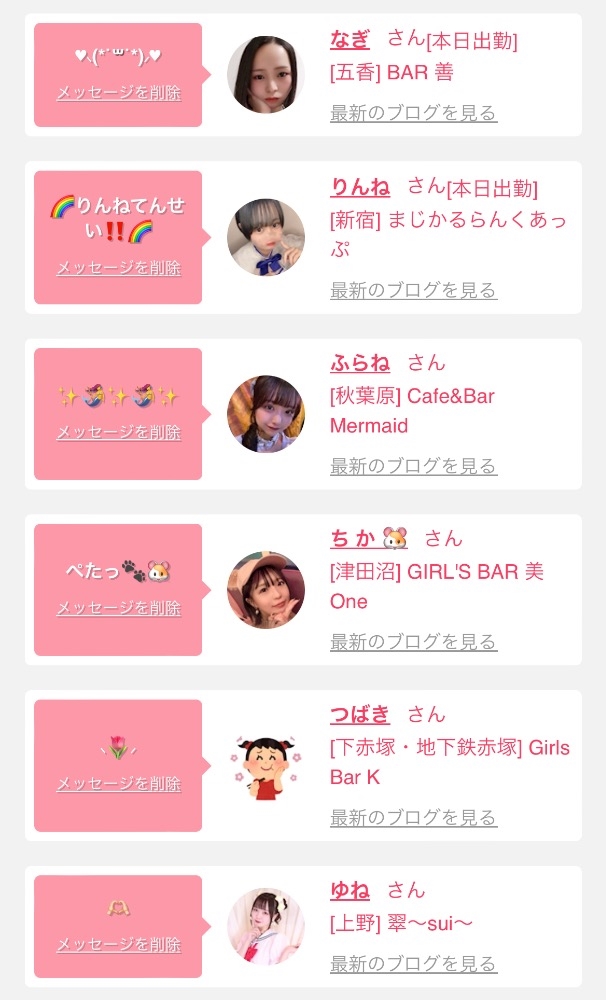The width and height of the screenshot is (606, 1000).
Task: Open りんね's profile name link
Action: pyautogui.click(x=360, y=187)
